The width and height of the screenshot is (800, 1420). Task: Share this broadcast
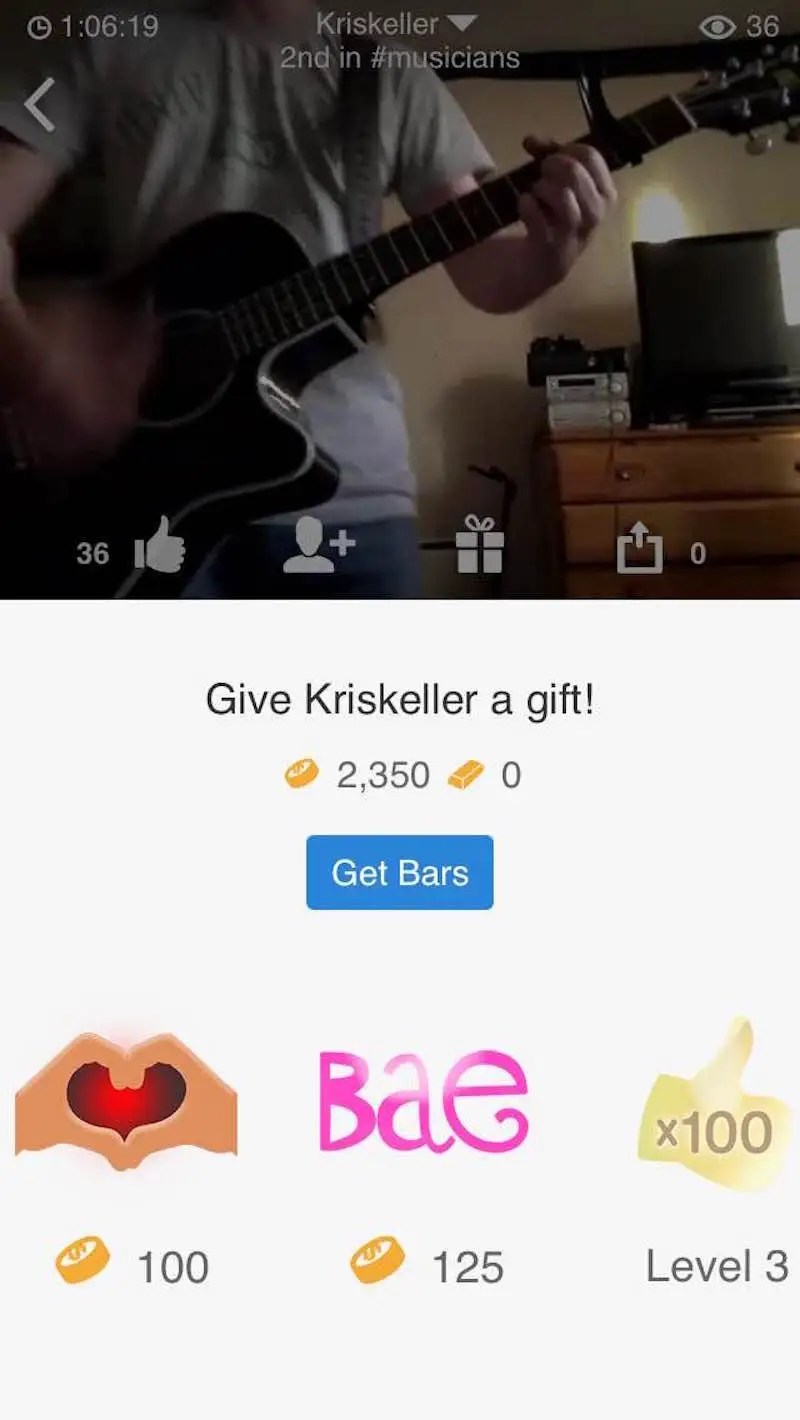[640, 548]
